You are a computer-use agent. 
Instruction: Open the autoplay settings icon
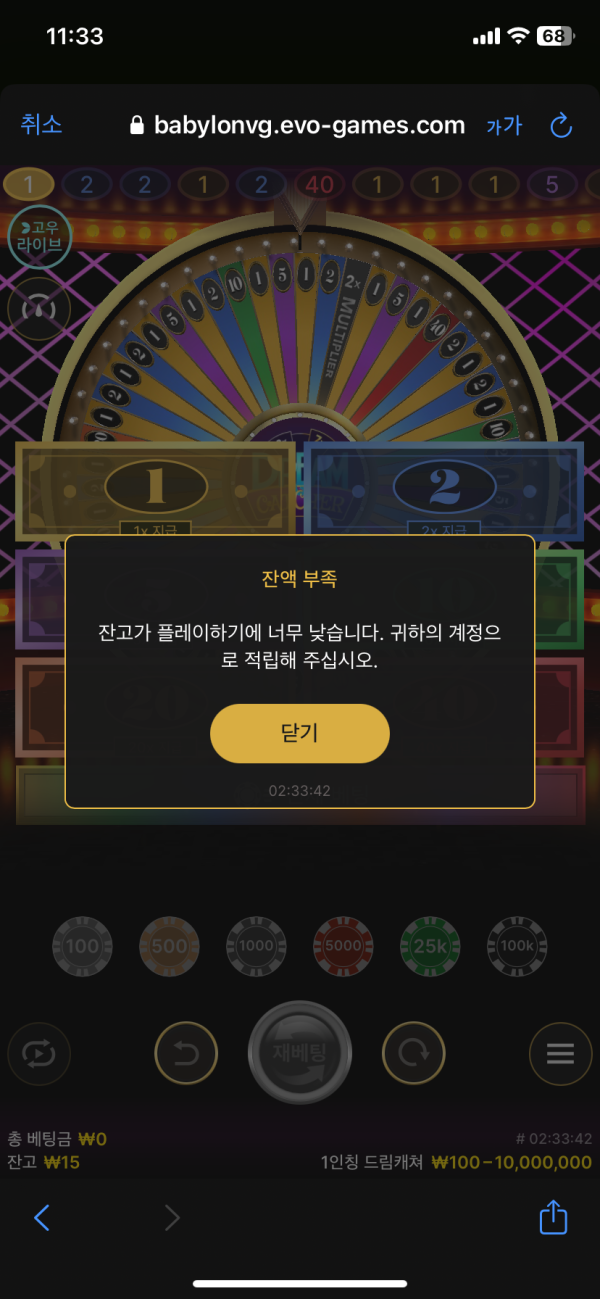[x=39, y=1053]
